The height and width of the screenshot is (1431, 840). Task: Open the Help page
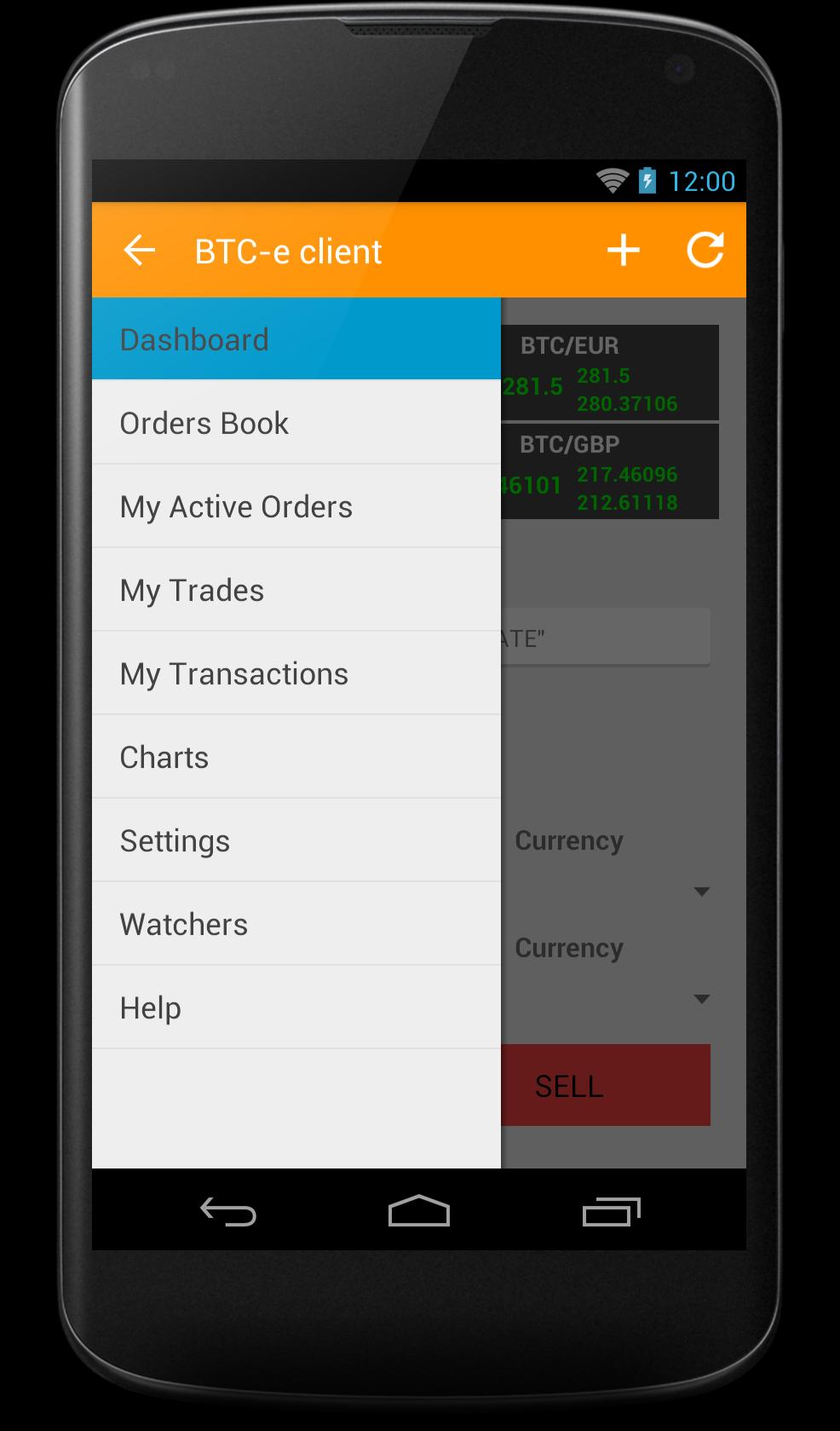point(296,1007)
